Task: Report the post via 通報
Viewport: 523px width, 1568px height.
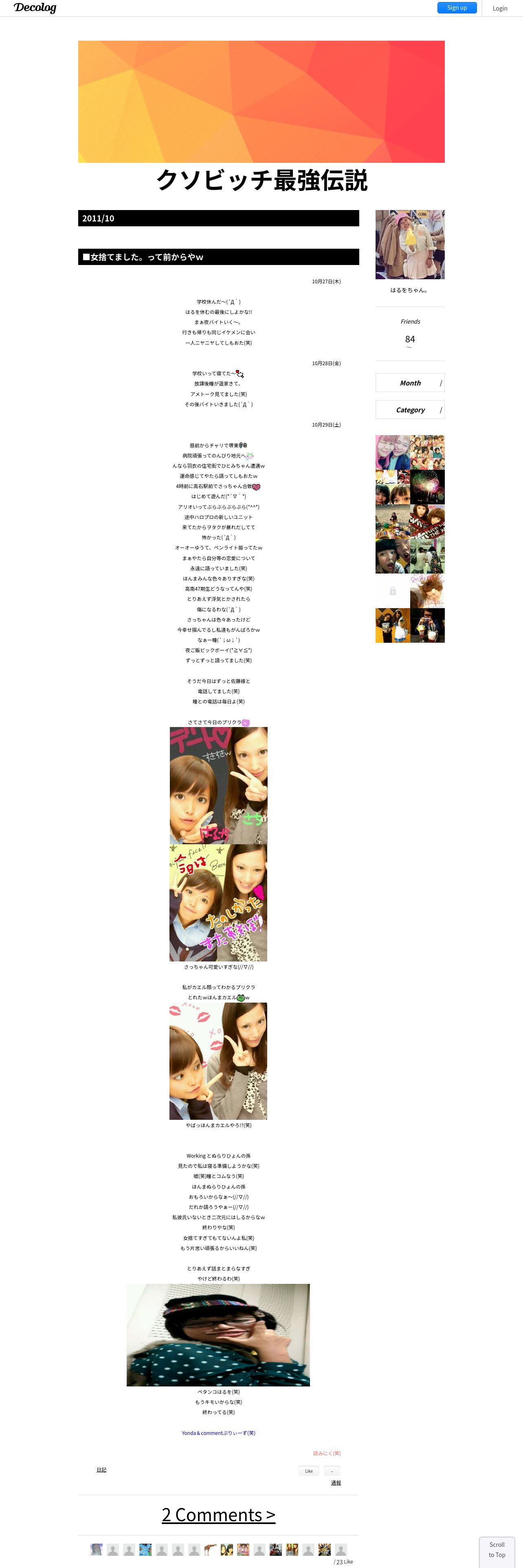Action: coord(336,1483)
